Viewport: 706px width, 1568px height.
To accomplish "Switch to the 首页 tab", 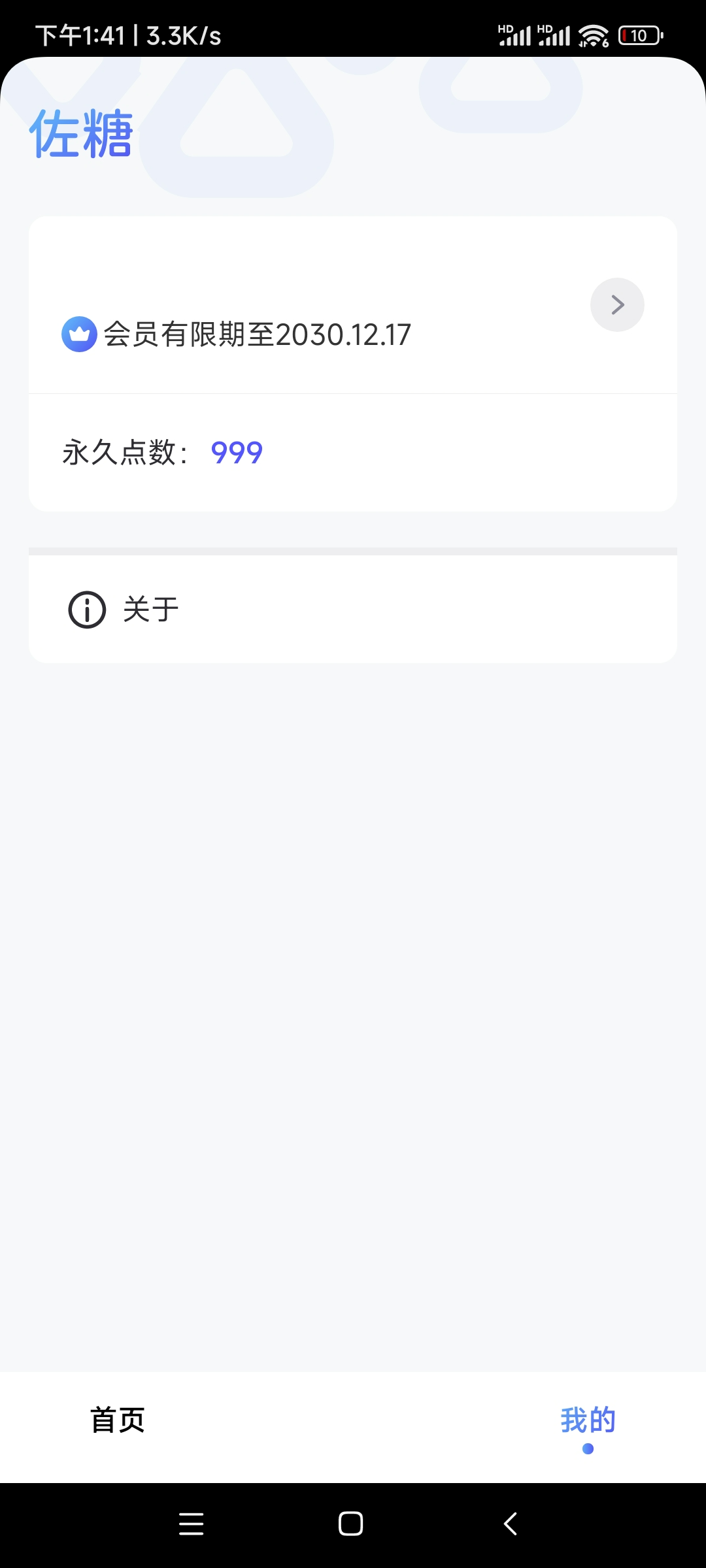I will [118, 1420].
